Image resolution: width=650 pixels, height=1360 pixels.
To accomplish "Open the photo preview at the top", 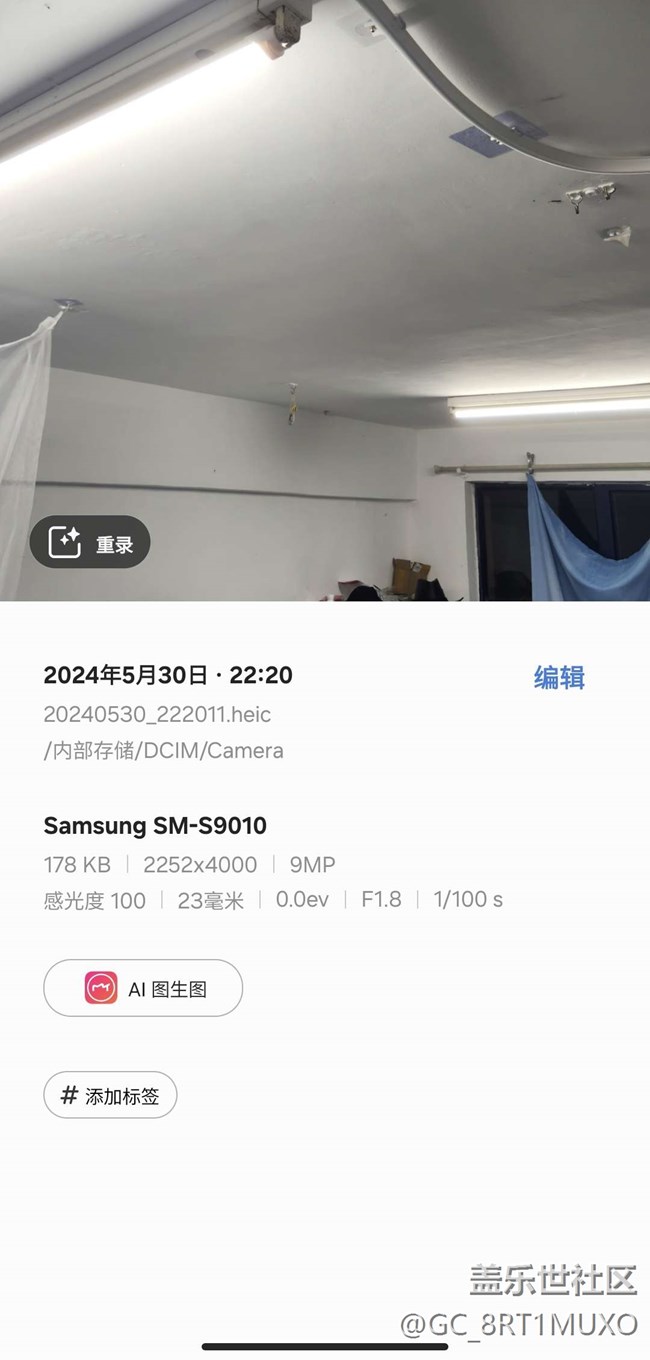I will 325,300.
